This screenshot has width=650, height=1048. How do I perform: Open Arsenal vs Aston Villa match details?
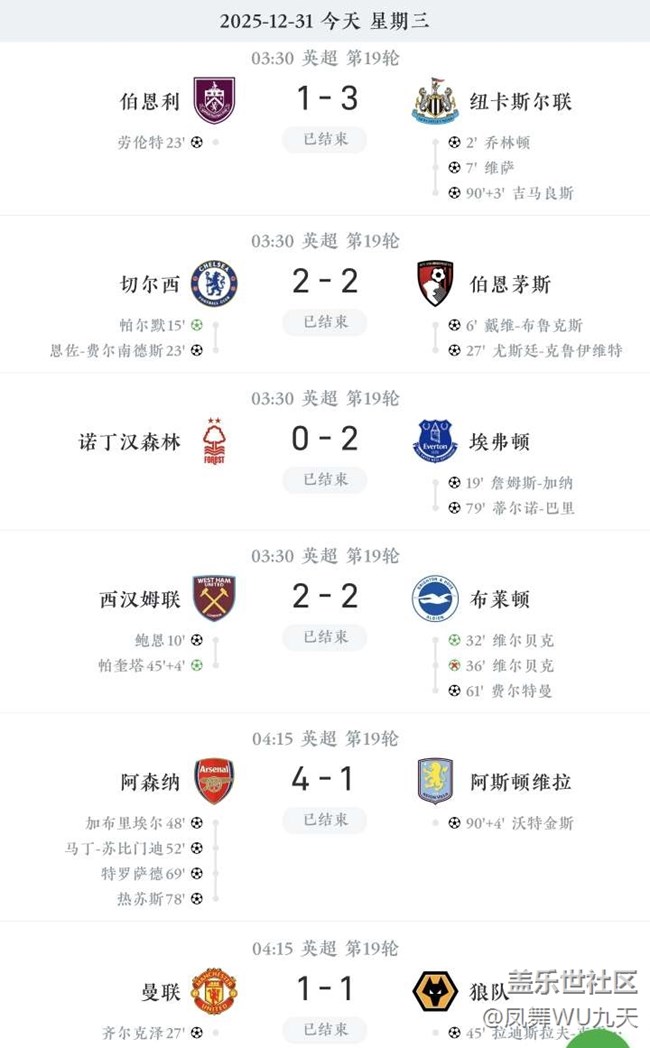325,780
